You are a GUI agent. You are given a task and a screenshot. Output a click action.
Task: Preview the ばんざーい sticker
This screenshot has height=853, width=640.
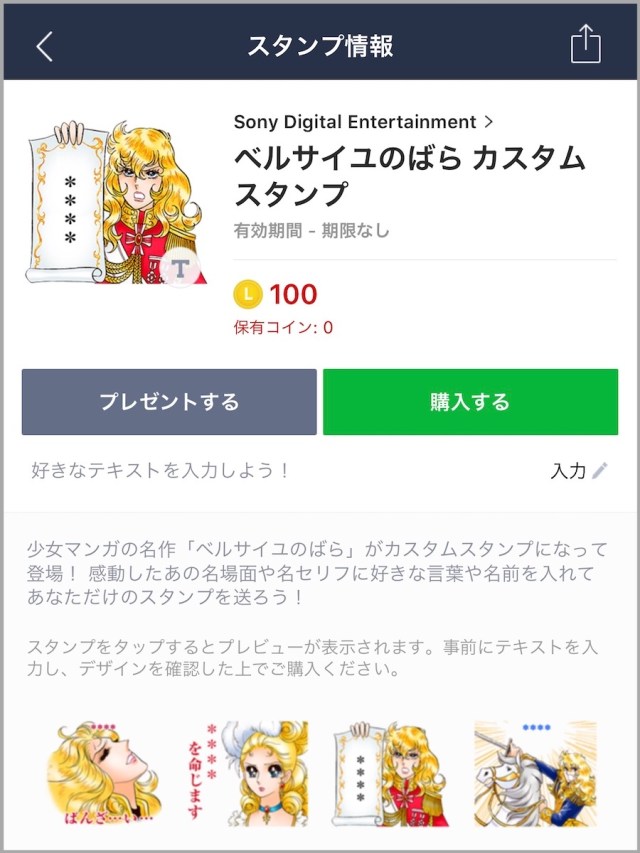103,773
